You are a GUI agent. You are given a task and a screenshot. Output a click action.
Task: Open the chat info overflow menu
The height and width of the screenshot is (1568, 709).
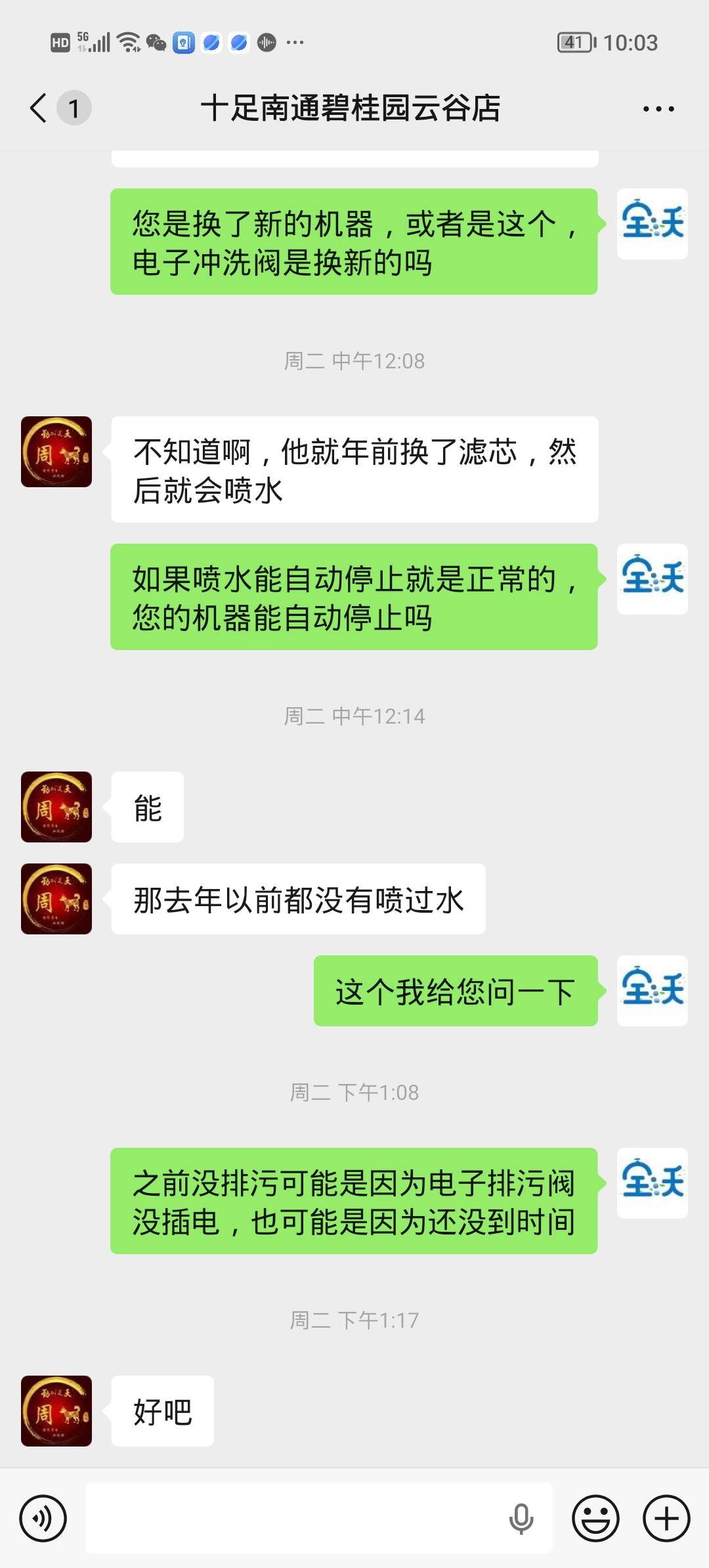[658, 109]
